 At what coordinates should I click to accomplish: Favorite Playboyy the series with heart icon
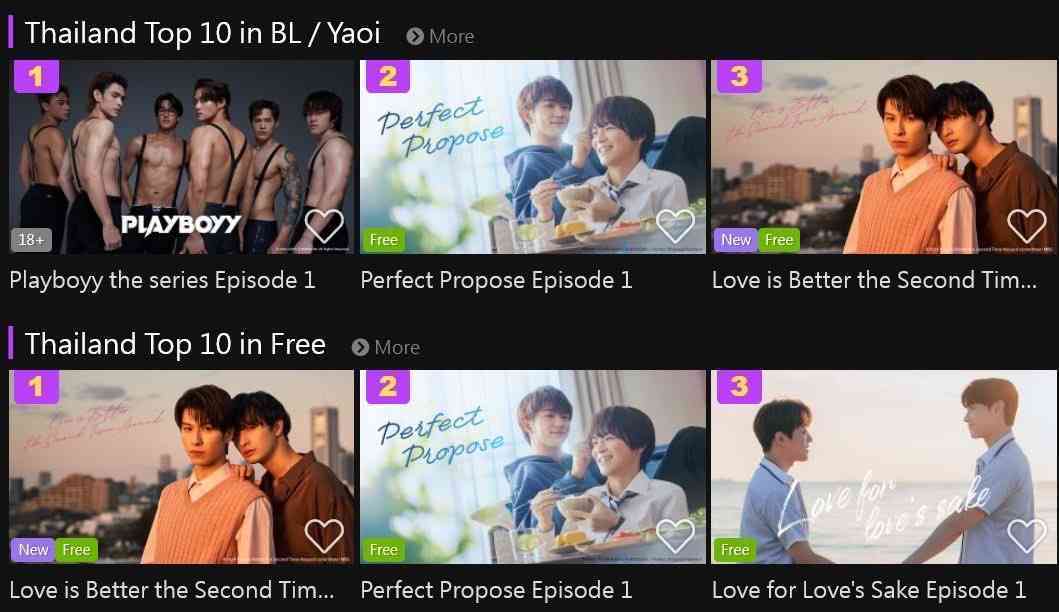tap(324, 227)
